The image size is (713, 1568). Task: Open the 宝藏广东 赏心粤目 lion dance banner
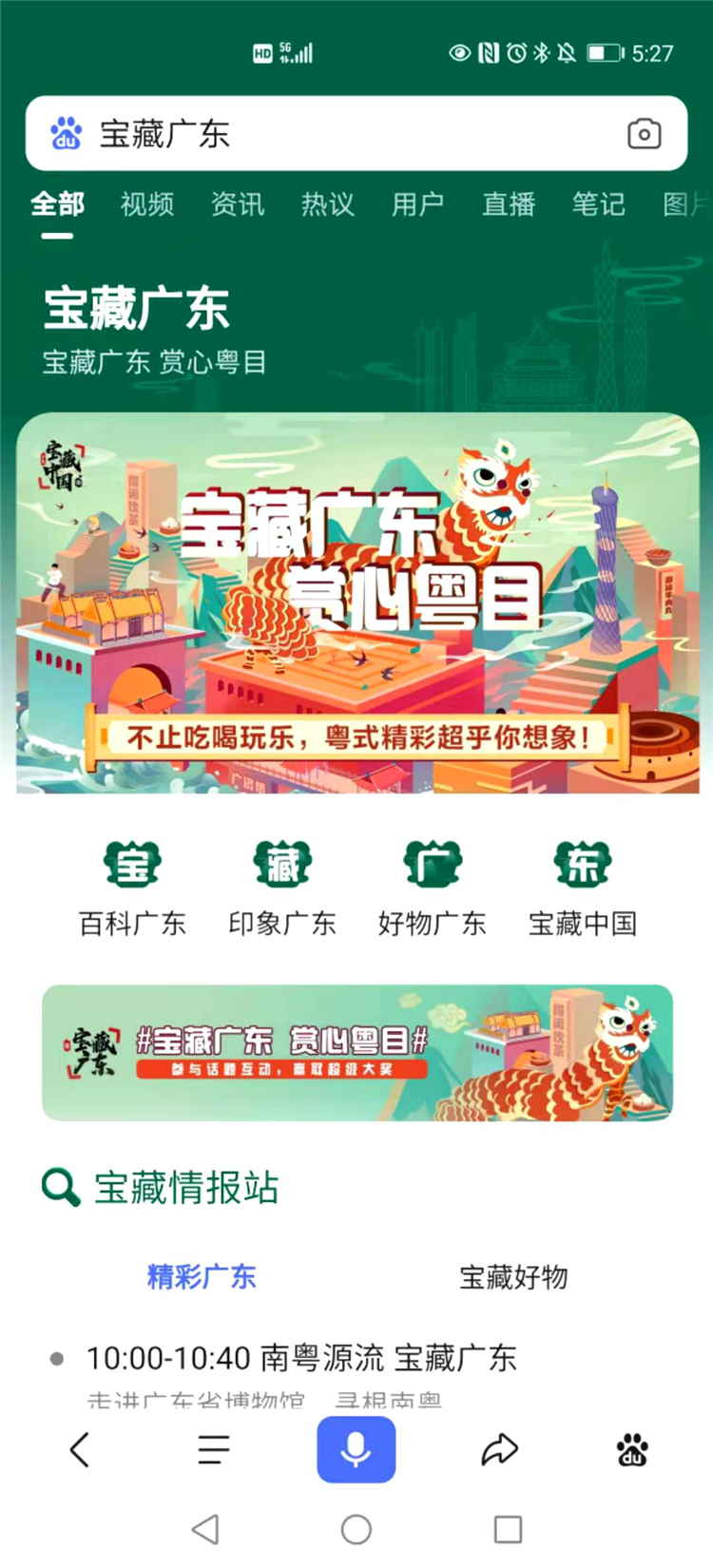357,603
